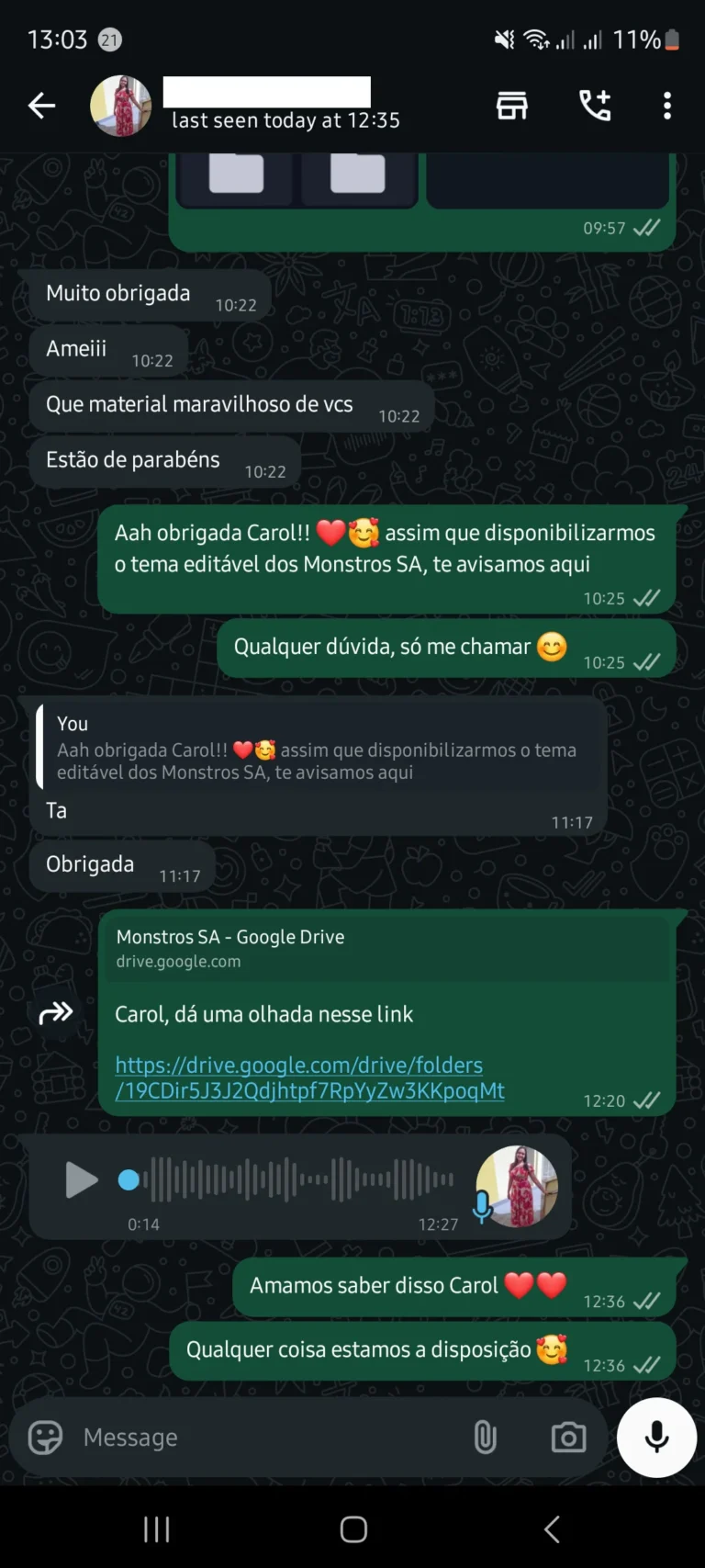Image resolution: width=705 pixels, height=1568 pixels.
Task: Open contact info via the profile photo
Action: [121, 106]
